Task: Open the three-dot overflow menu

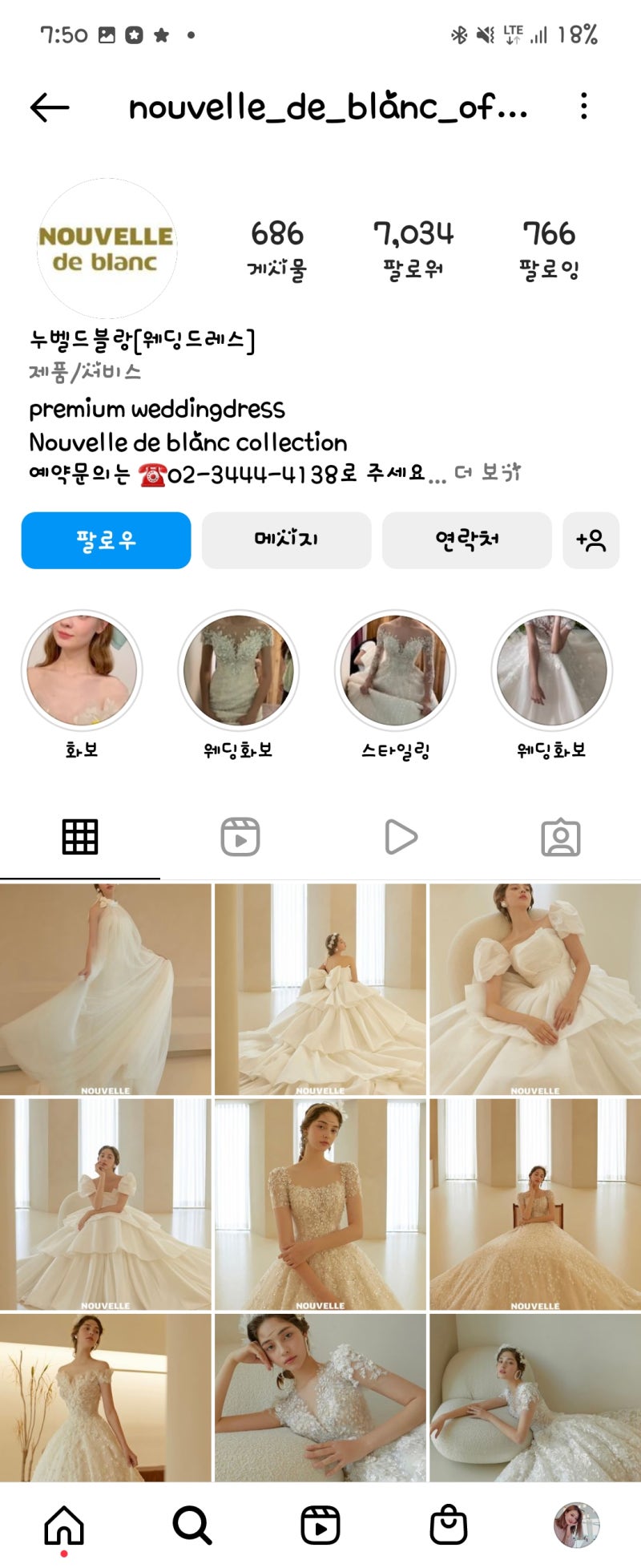Action: click(x=584, y=107)
